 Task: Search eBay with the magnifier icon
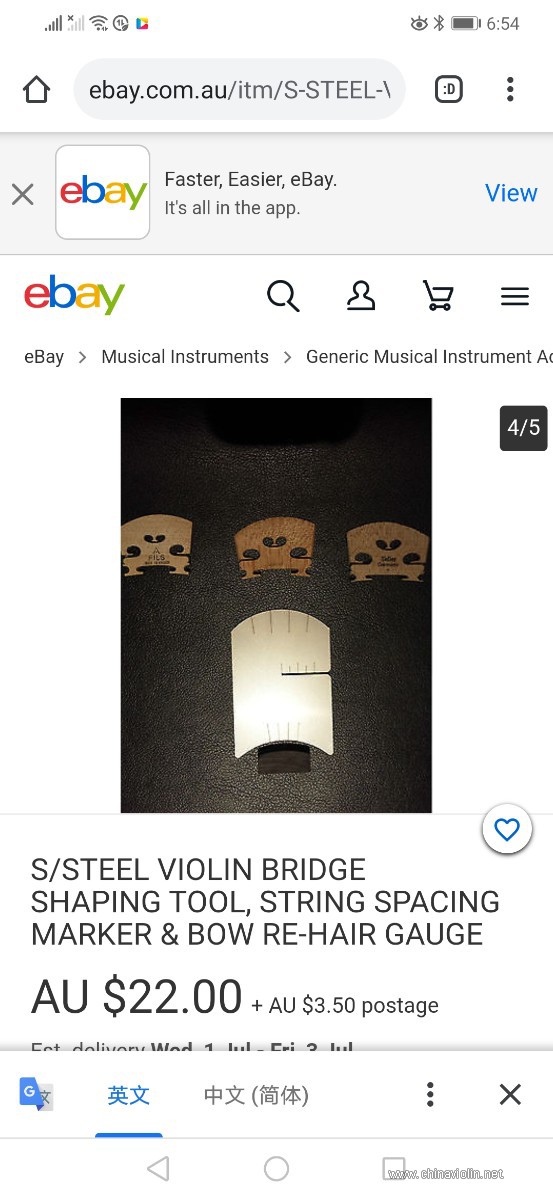coord(283,296)
